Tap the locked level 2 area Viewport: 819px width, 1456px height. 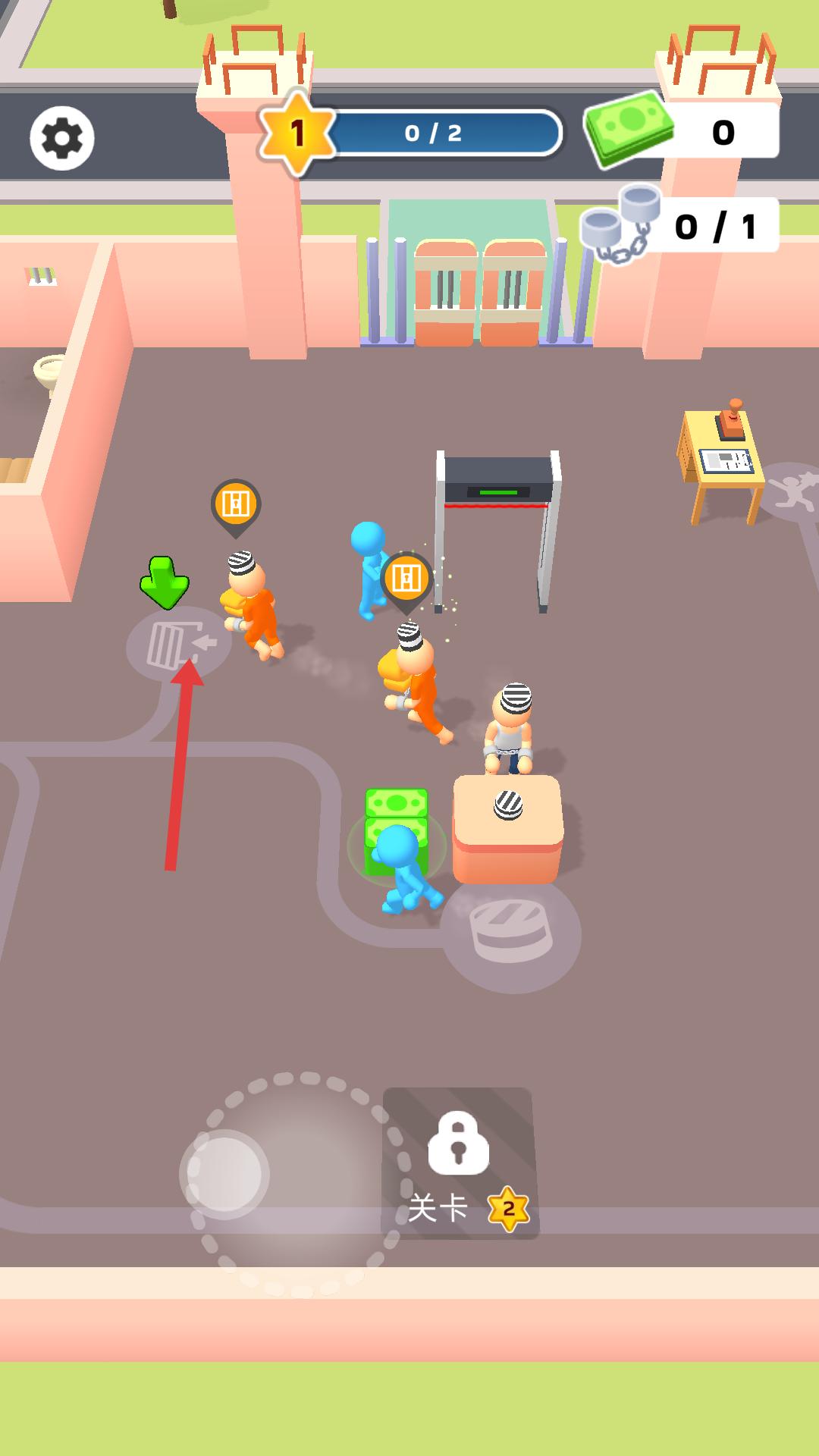pyautogui.click(x=460, y=1164)
